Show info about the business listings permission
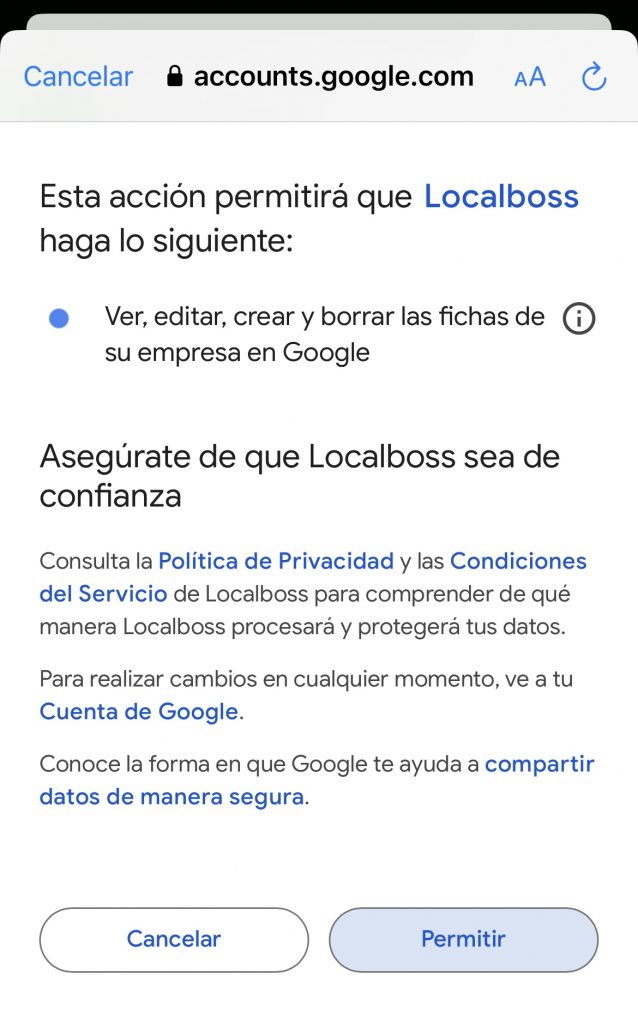638x1024 pixels. coord(579,319)
